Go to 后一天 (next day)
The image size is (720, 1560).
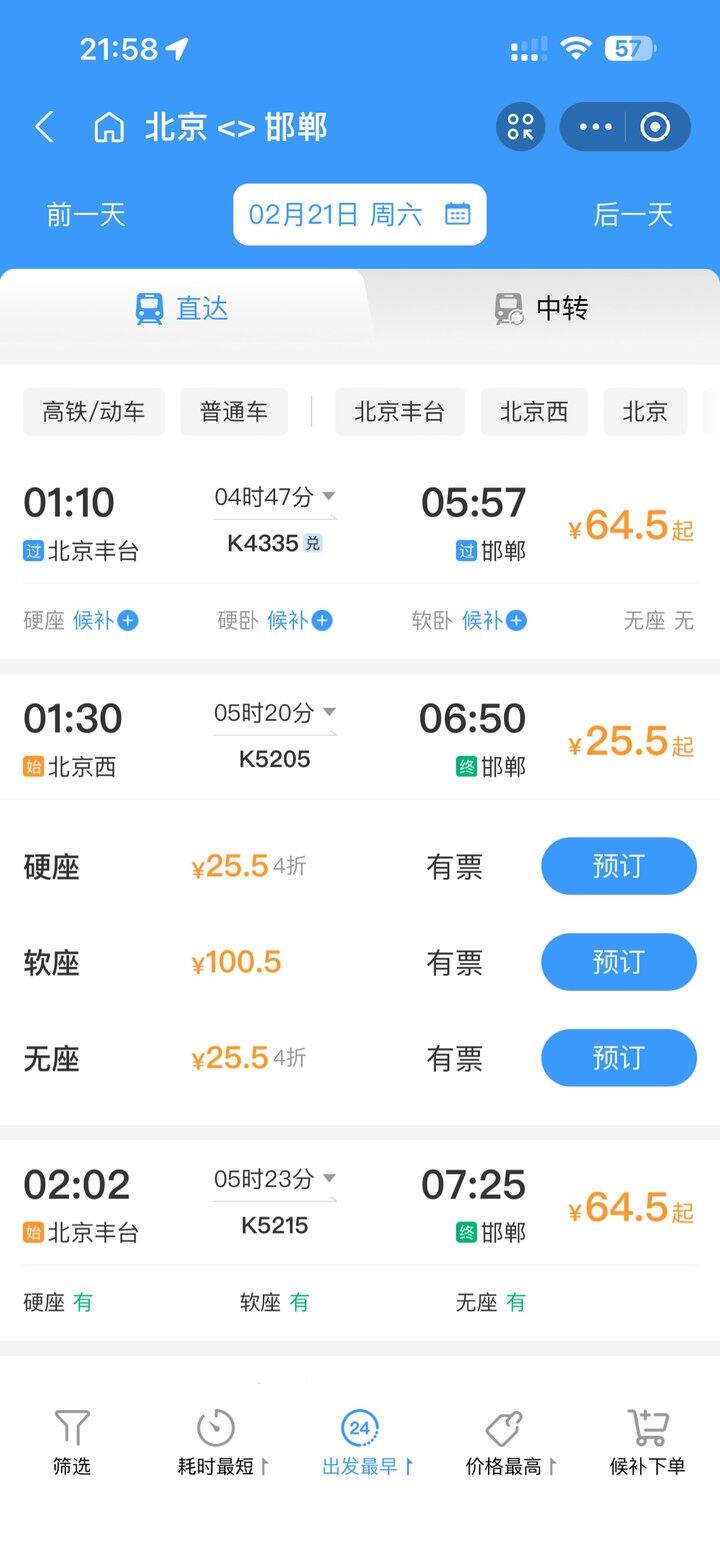(x=633, y=214)
